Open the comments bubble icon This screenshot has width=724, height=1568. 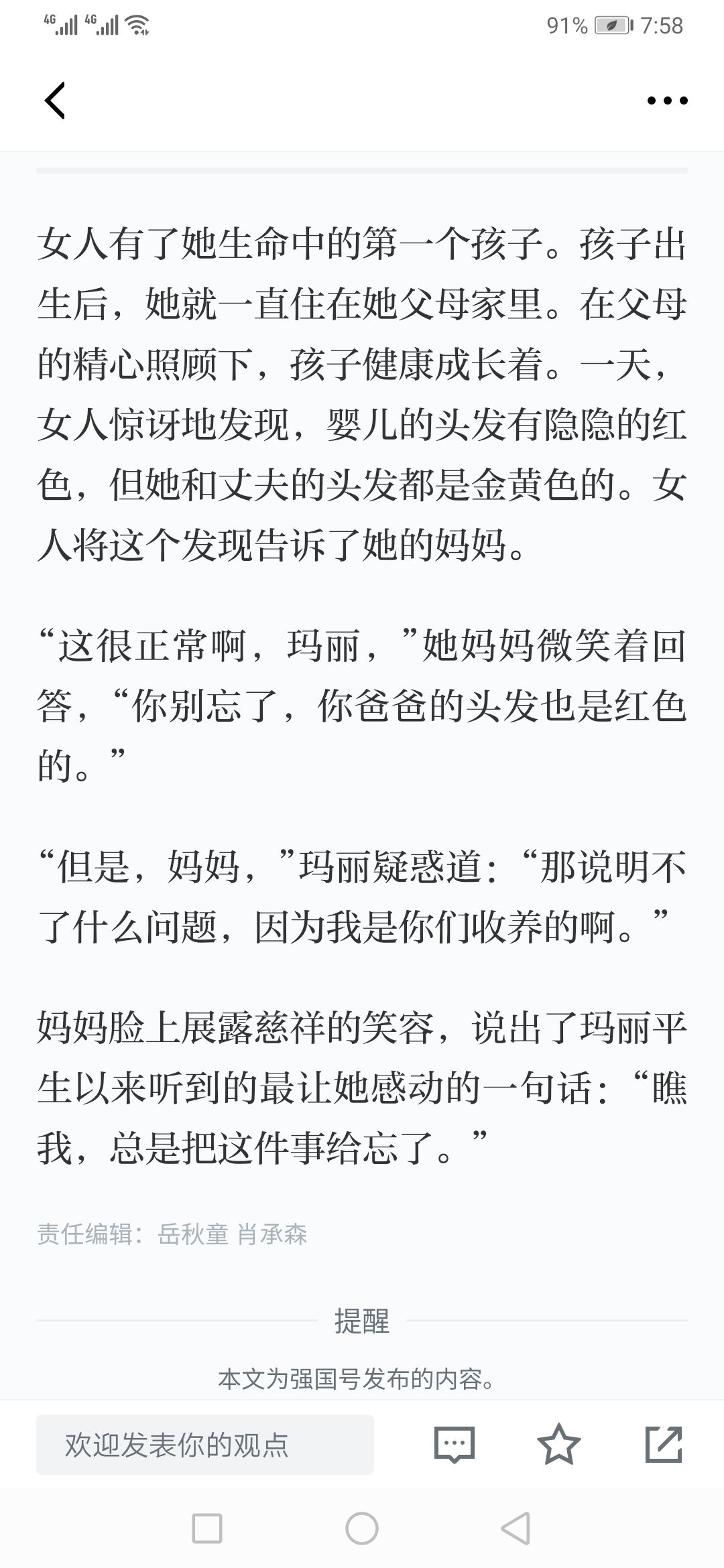tap(455, 1444)
